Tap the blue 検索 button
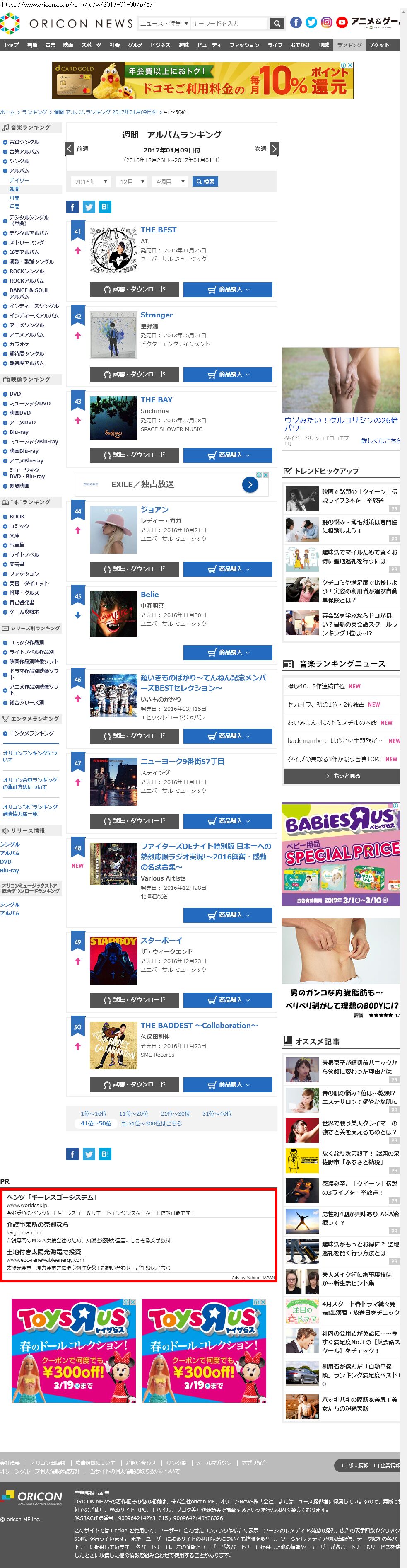Image resolution: width=407 pixels, height=1568 pixels. point(205,182)
